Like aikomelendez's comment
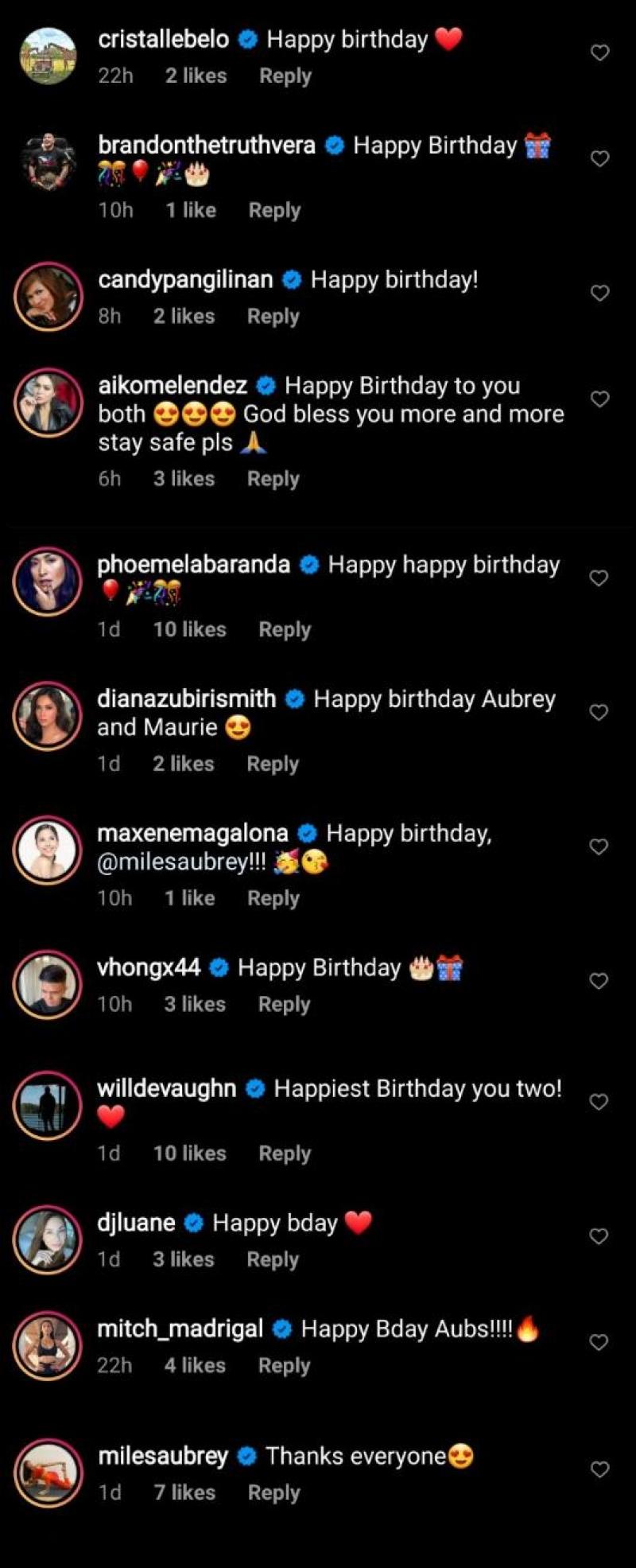The width and height of the screenshot is (636, 1568). 599,399
